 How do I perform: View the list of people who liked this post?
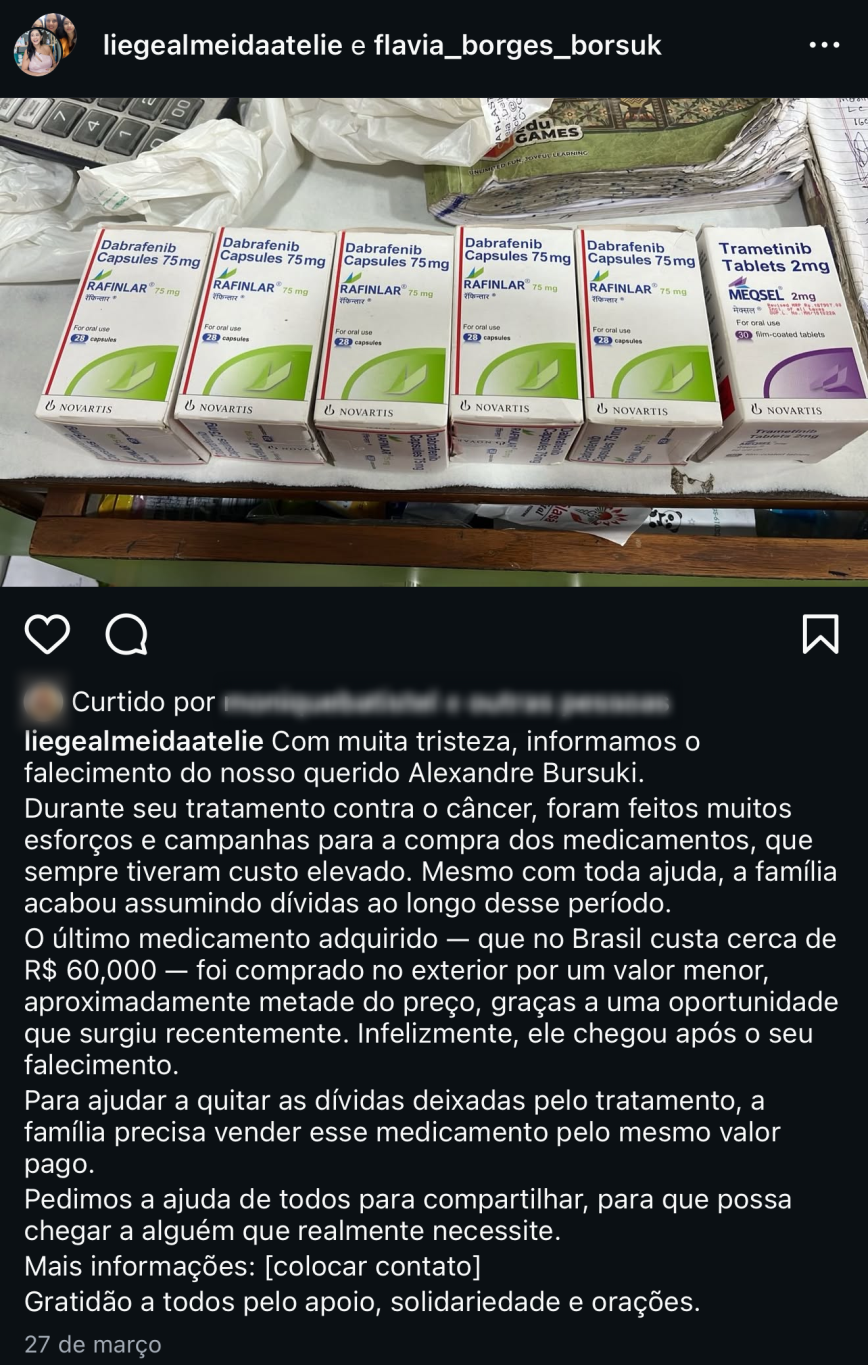coord(445,703)
